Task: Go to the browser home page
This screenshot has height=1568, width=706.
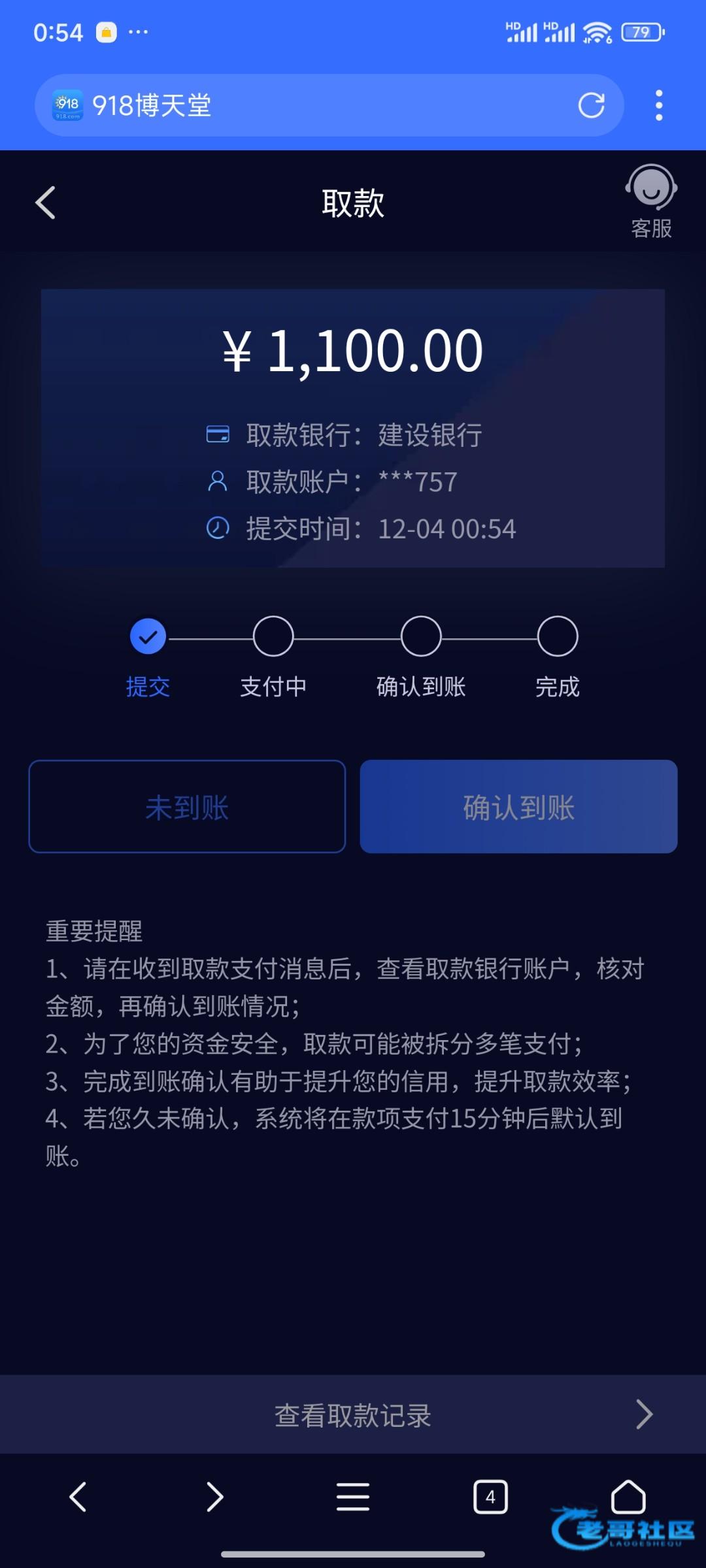Action: point(628,1497)
